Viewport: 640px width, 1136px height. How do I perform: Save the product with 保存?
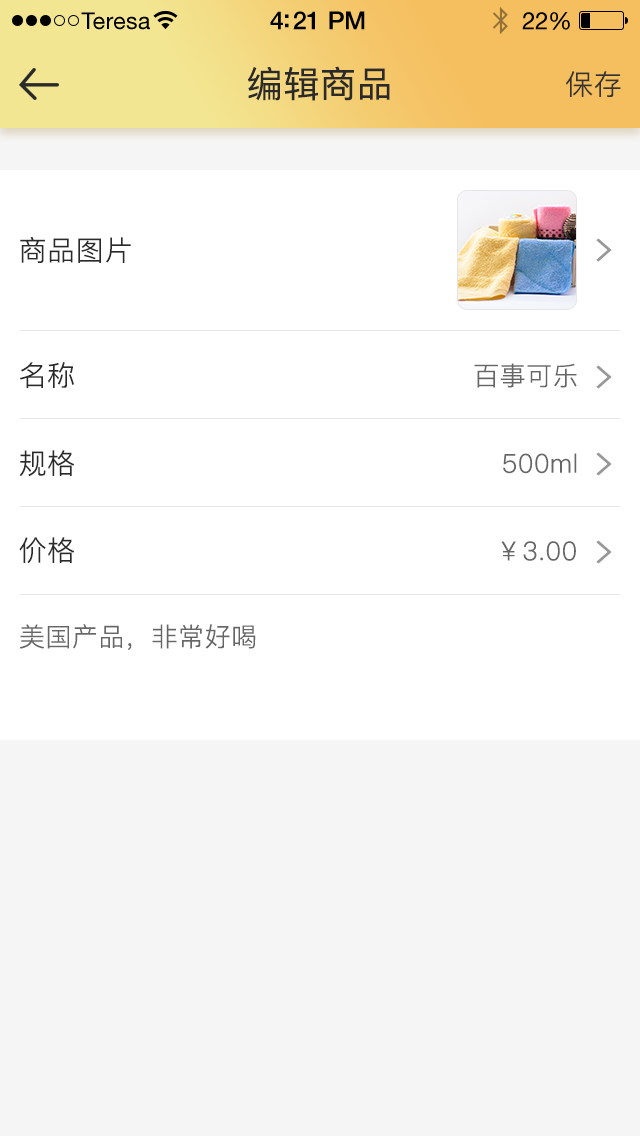pyautogui.click(x=593, y=85)
